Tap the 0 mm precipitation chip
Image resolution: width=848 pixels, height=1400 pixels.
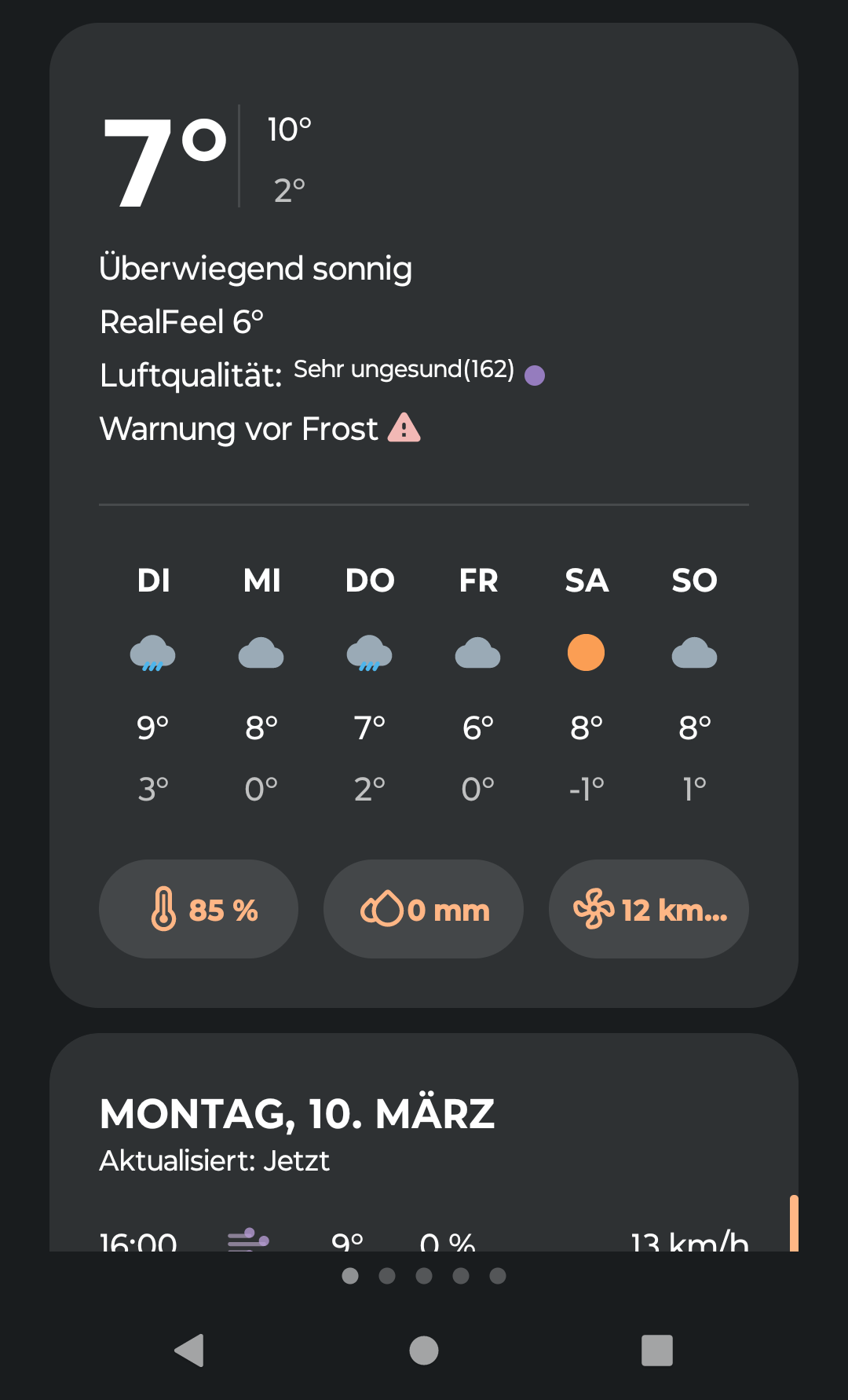pos(423,909)
